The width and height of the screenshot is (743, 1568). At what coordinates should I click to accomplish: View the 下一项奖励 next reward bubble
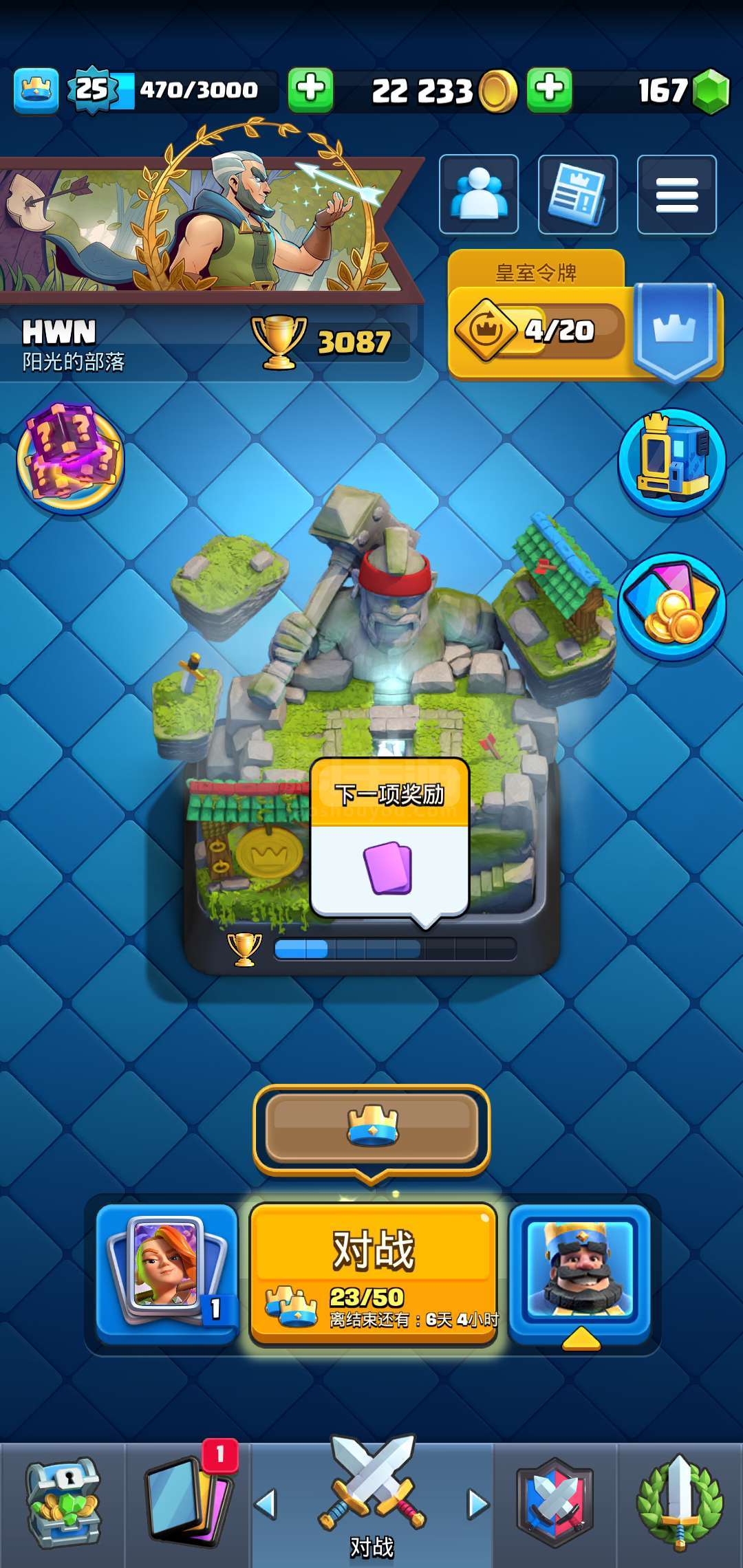click(x=390, y=839)
